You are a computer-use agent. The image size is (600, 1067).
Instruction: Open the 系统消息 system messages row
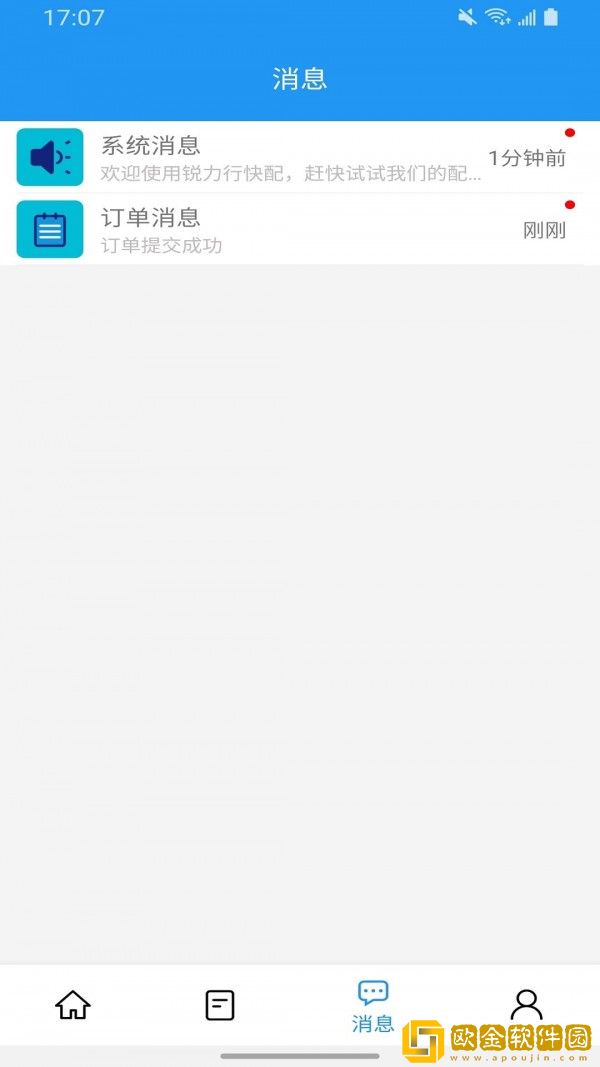[300, 158]
